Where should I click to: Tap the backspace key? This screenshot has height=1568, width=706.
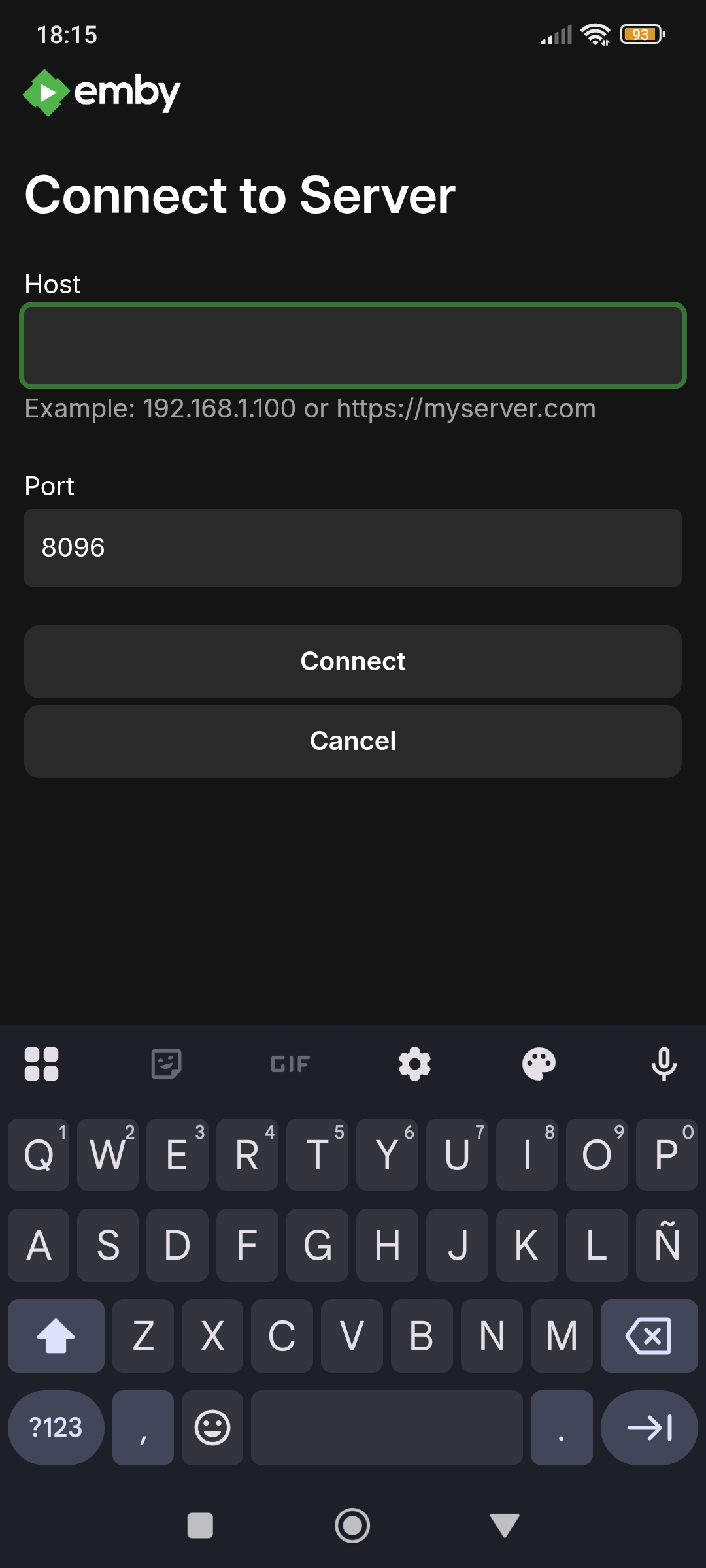pyautogui.click(x=648, y=1336)
